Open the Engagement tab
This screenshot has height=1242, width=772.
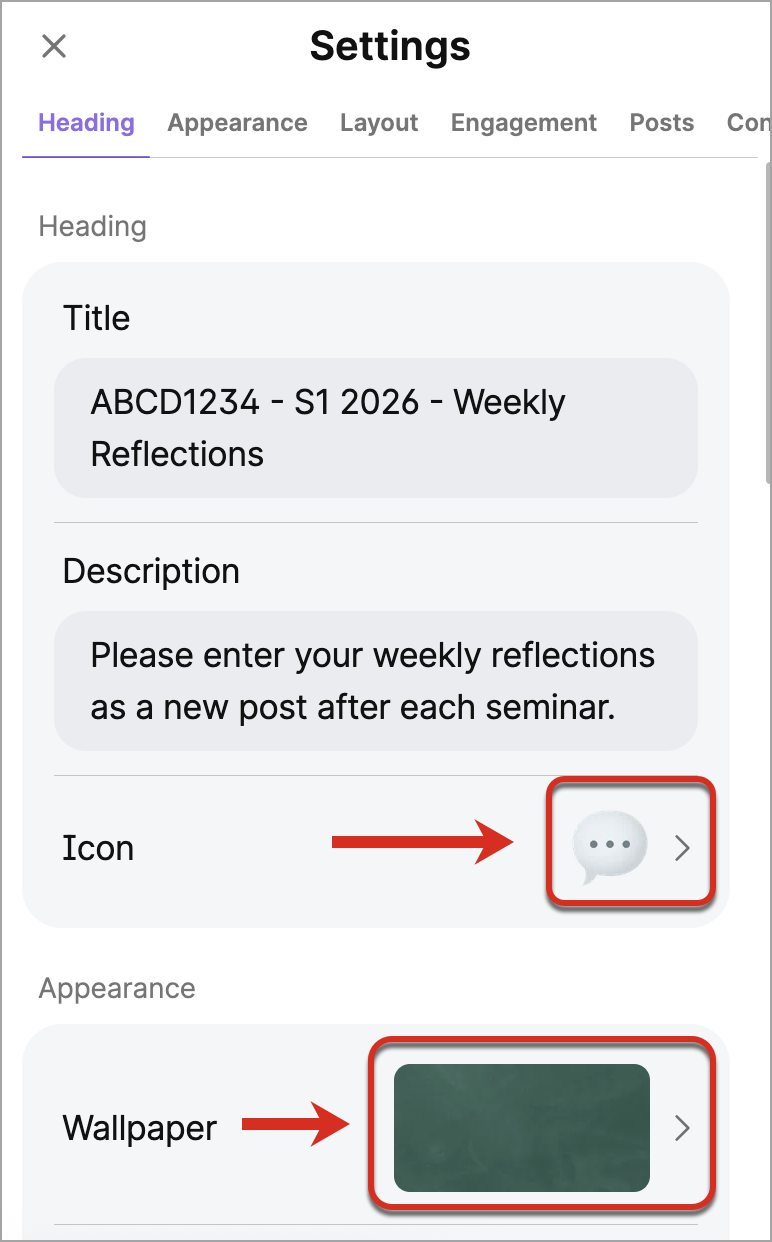pos(523,123)
